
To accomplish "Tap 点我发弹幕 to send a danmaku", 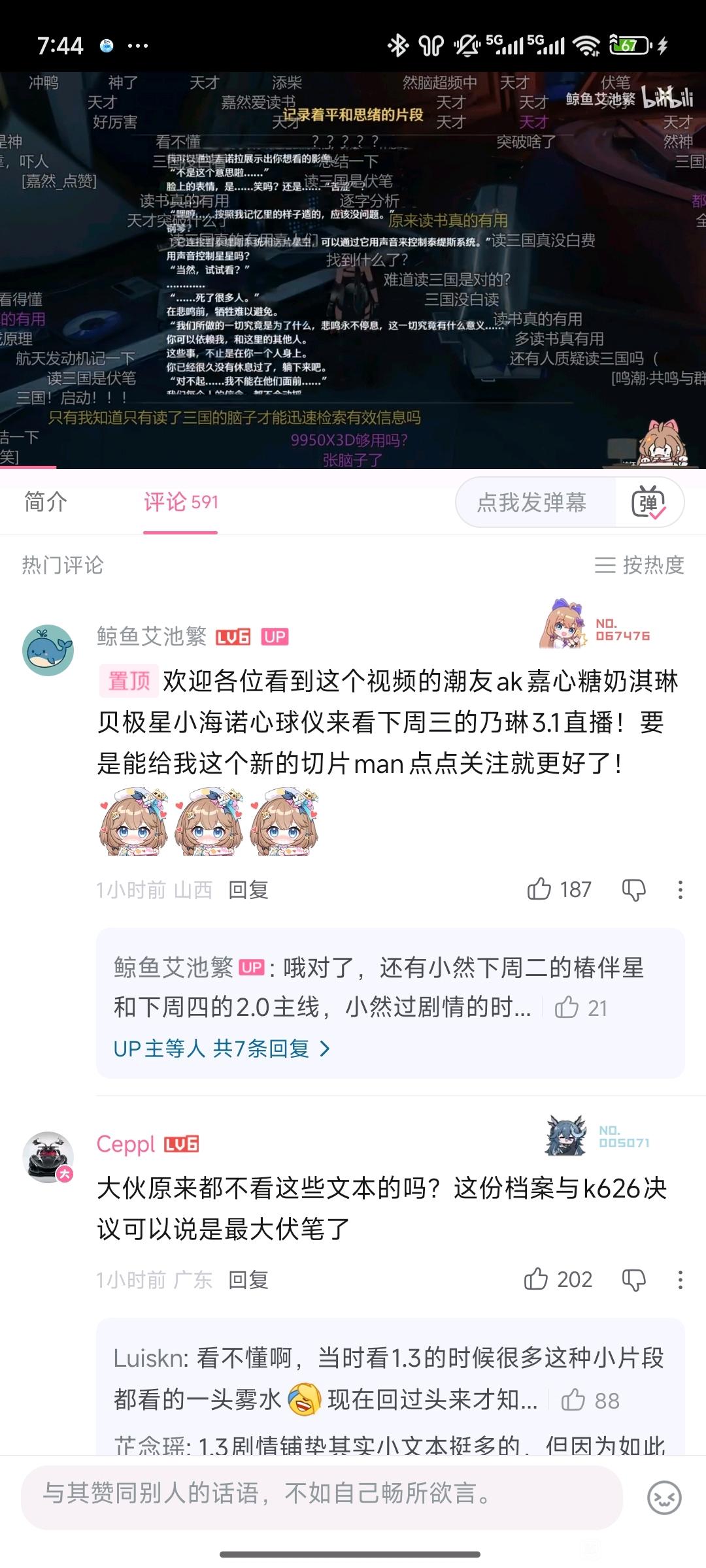I will pos(532,502).
